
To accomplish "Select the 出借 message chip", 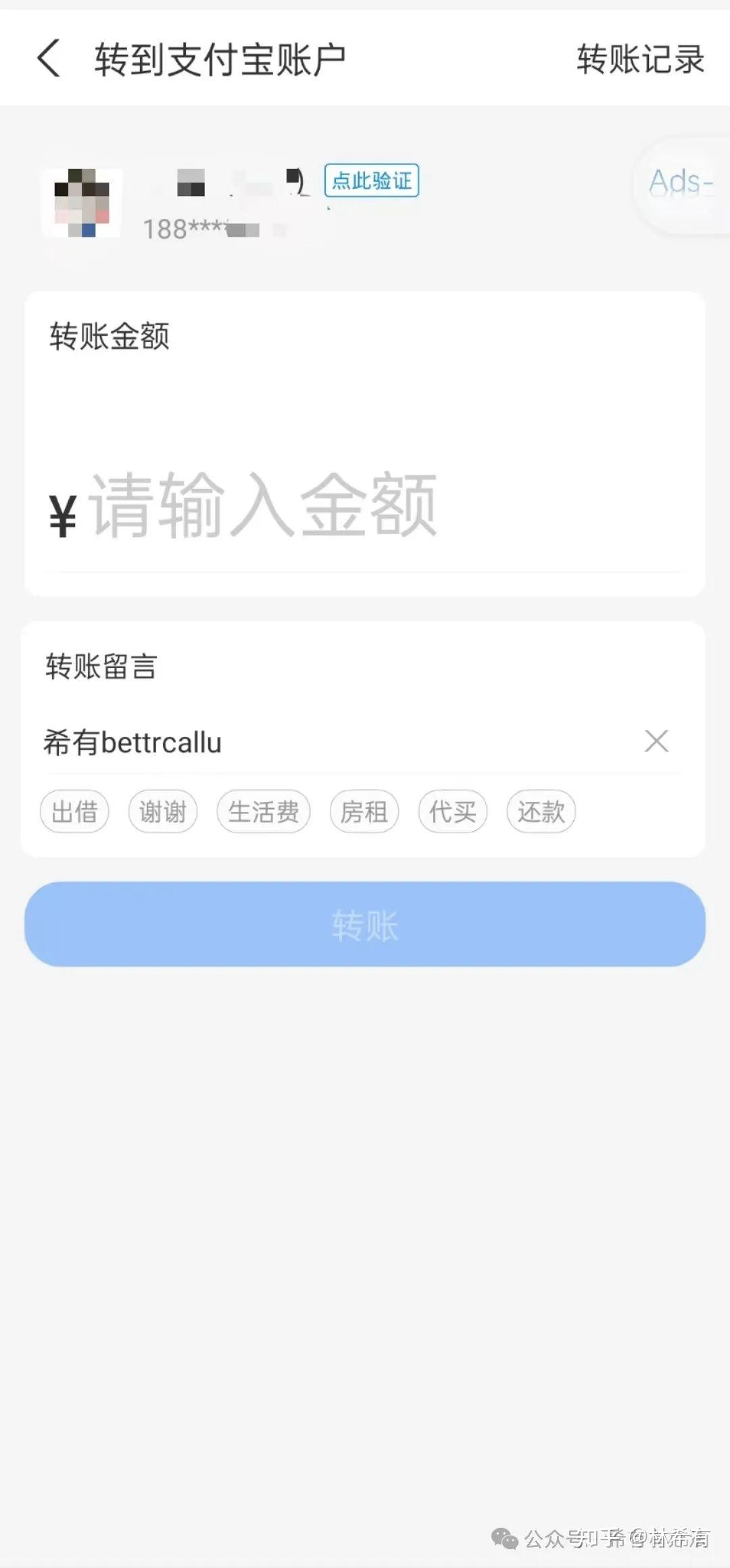I will pos(74,811).
